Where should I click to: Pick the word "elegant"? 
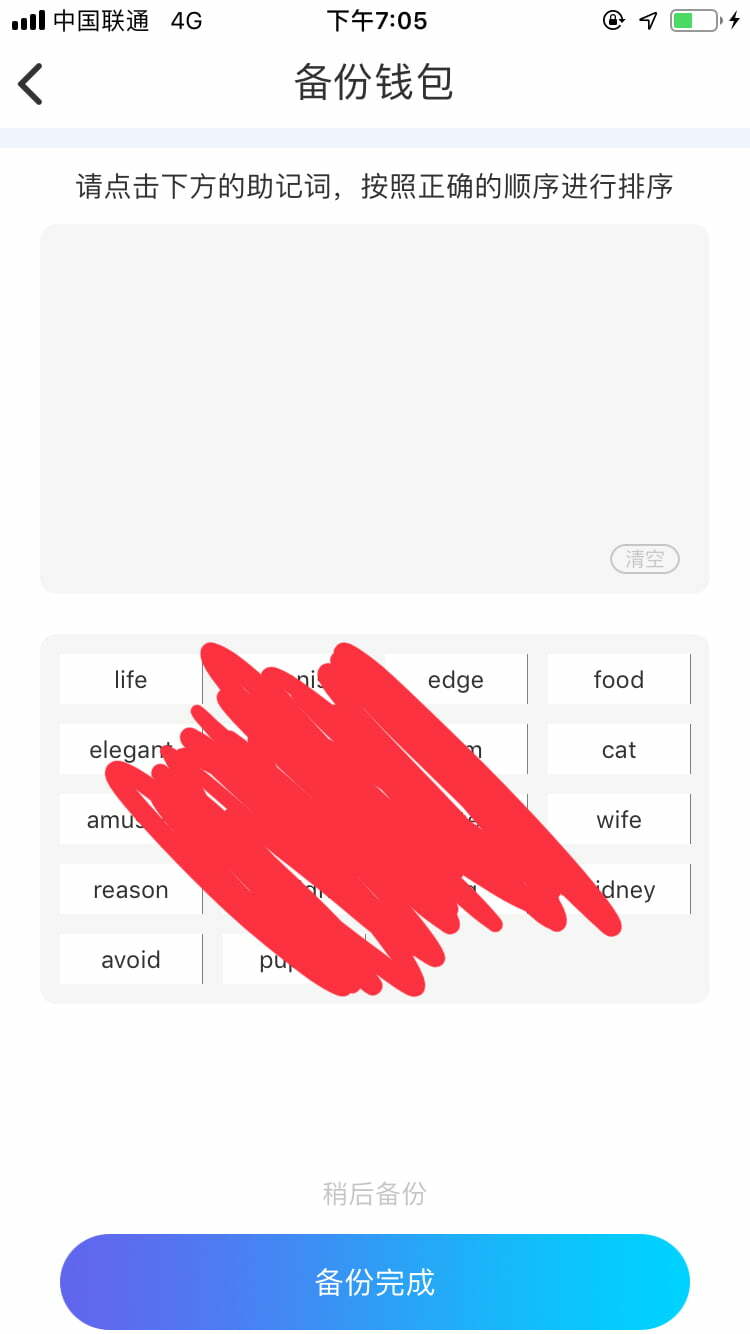[x=131, y=749]
